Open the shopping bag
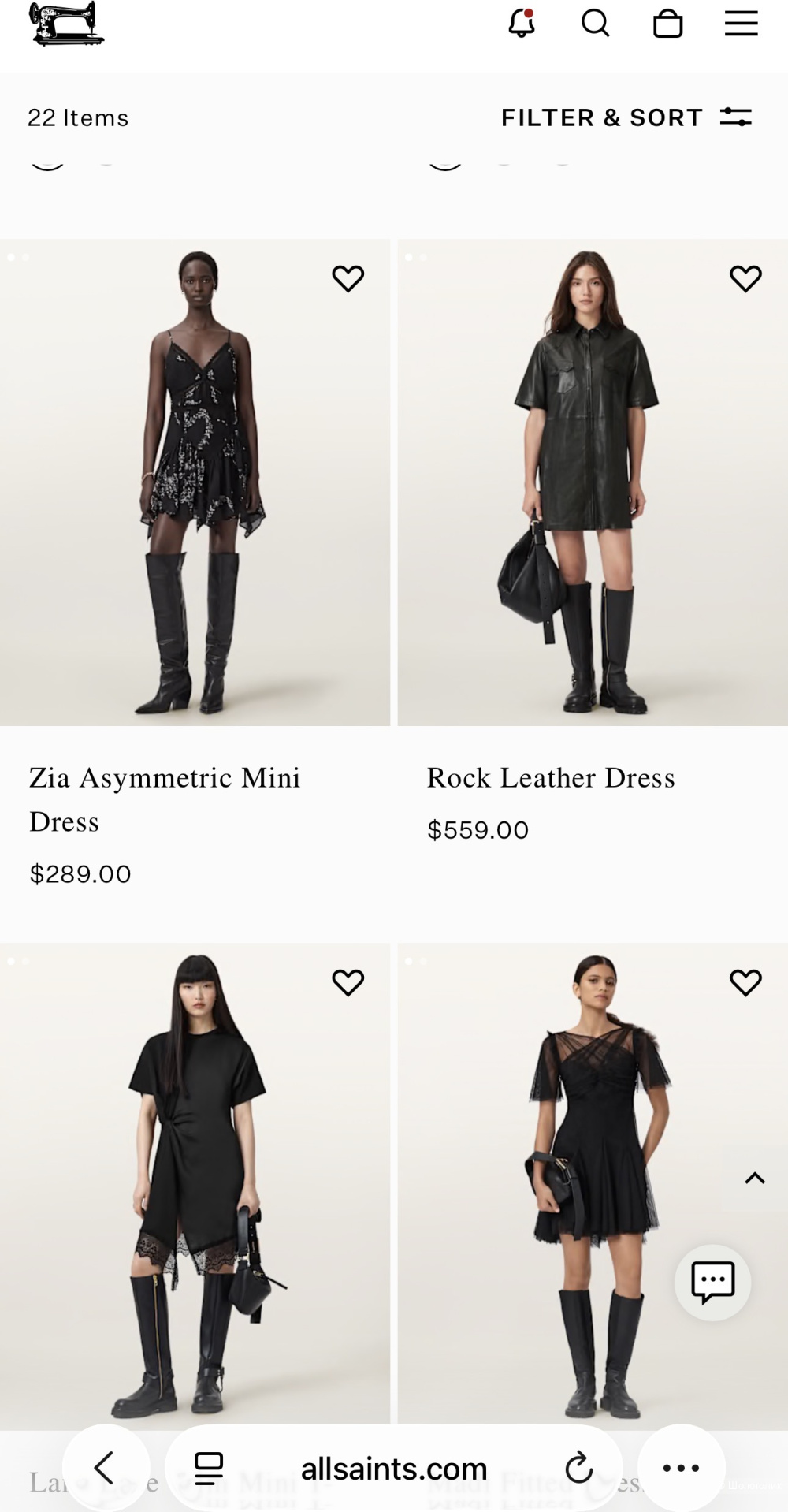 pos(667,24)
